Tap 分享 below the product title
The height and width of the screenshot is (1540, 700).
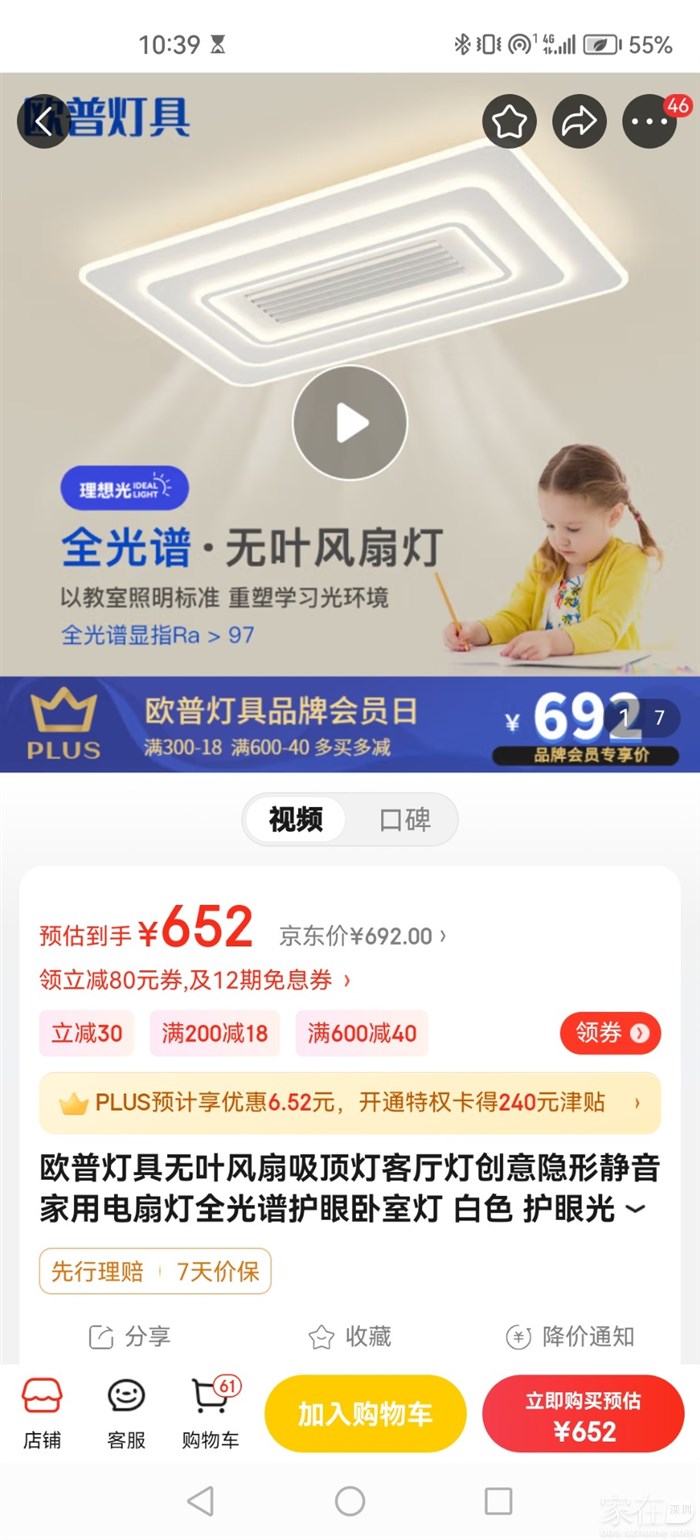click(130, 1337)
